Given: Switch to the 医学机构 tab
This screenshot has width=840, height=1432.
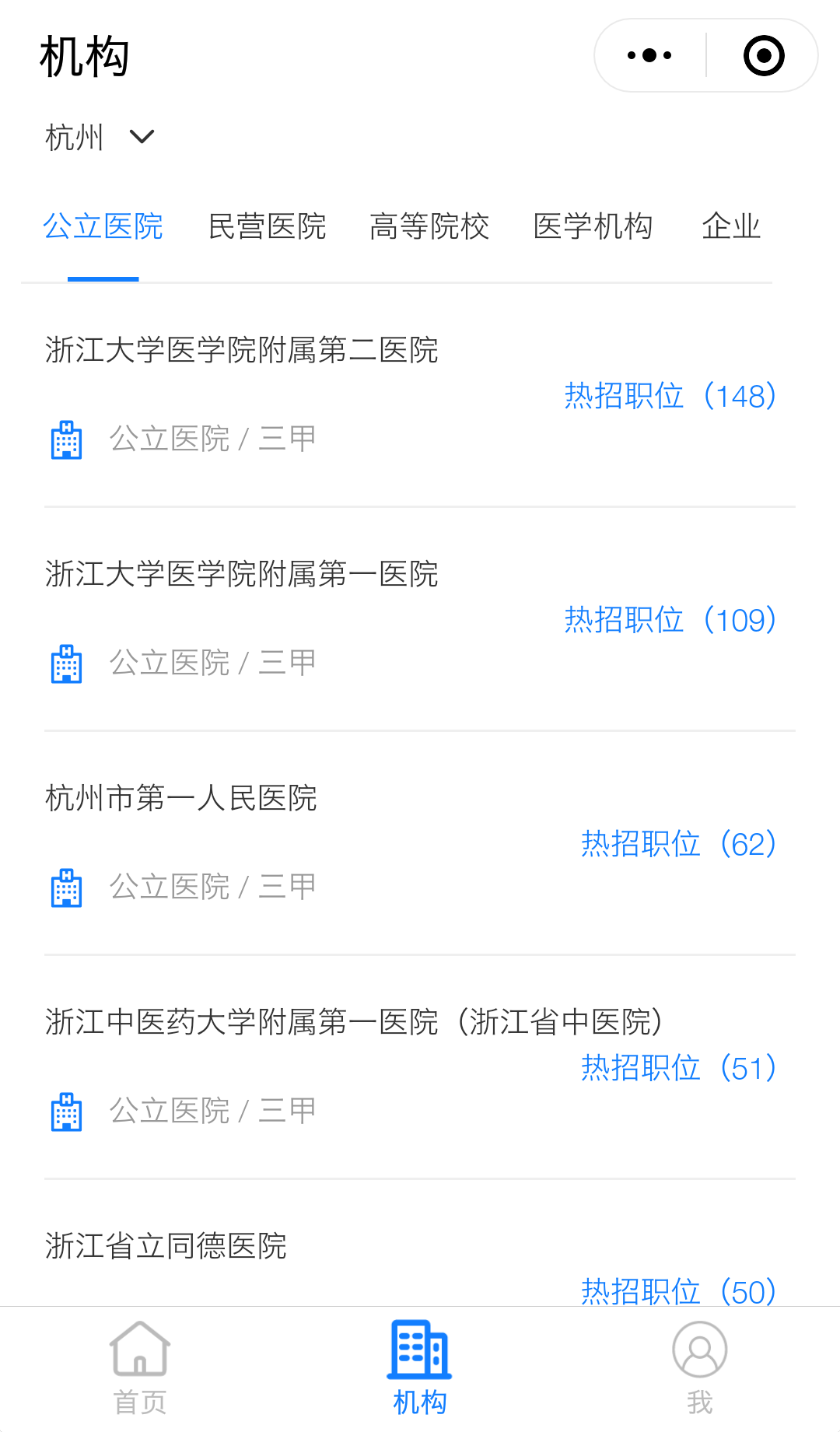Looking at the screenshot, I should tap(593, 226).
